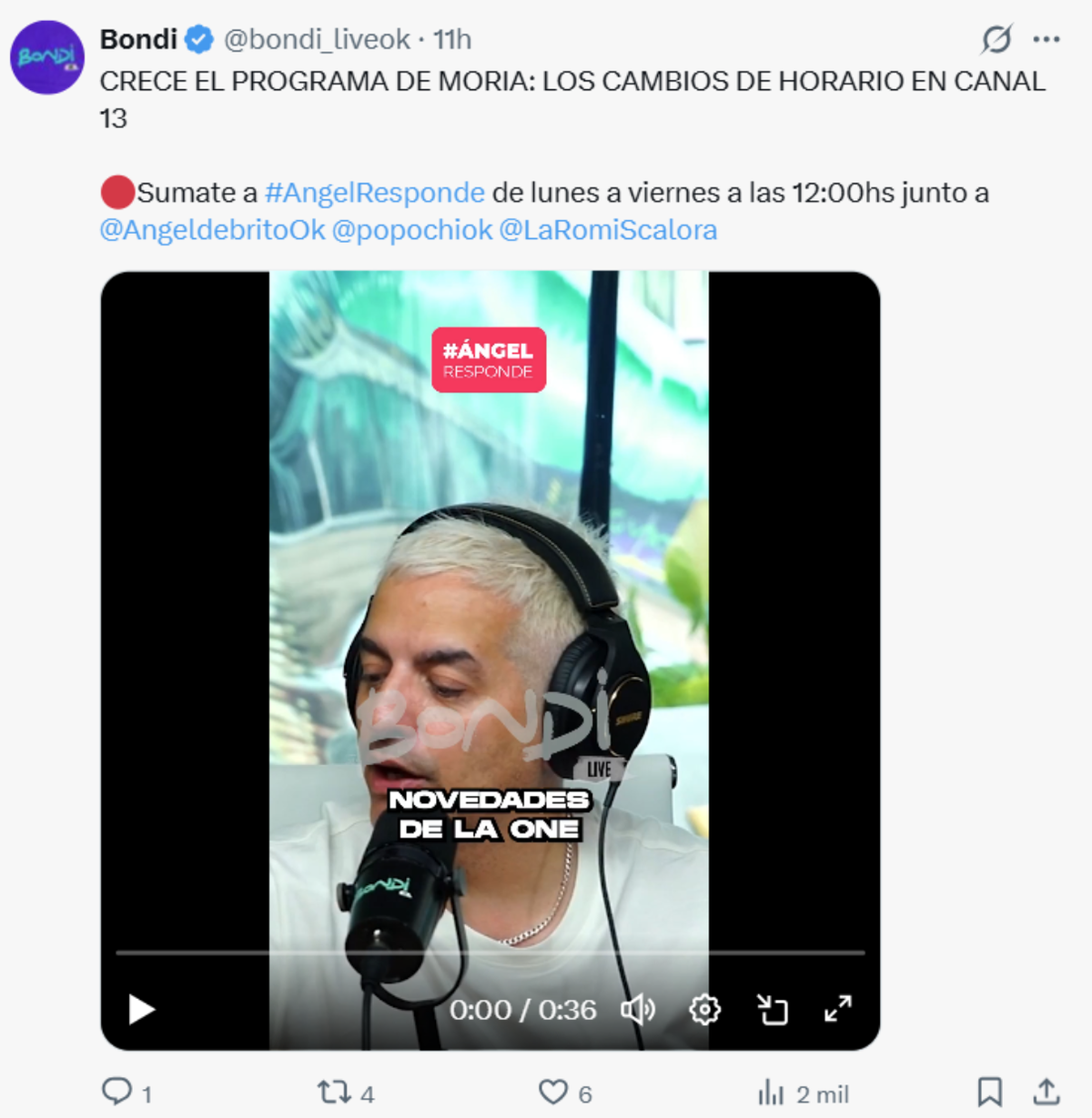Like Bondi's post
1092x1118 pixels.
pyautogui.click(x=553, y=1092)
